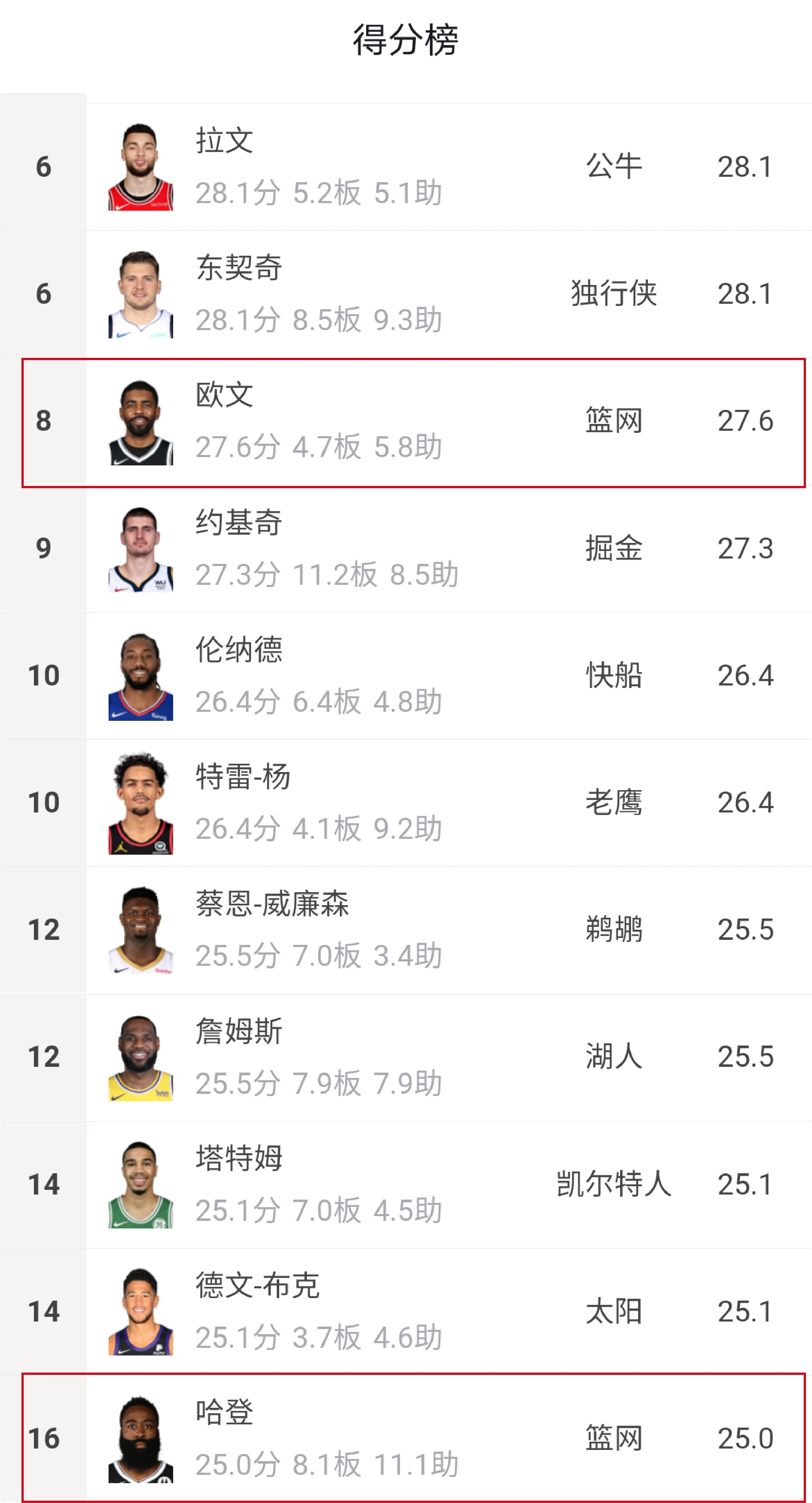Click the team name 凯尔特人

pos(614,1184)
